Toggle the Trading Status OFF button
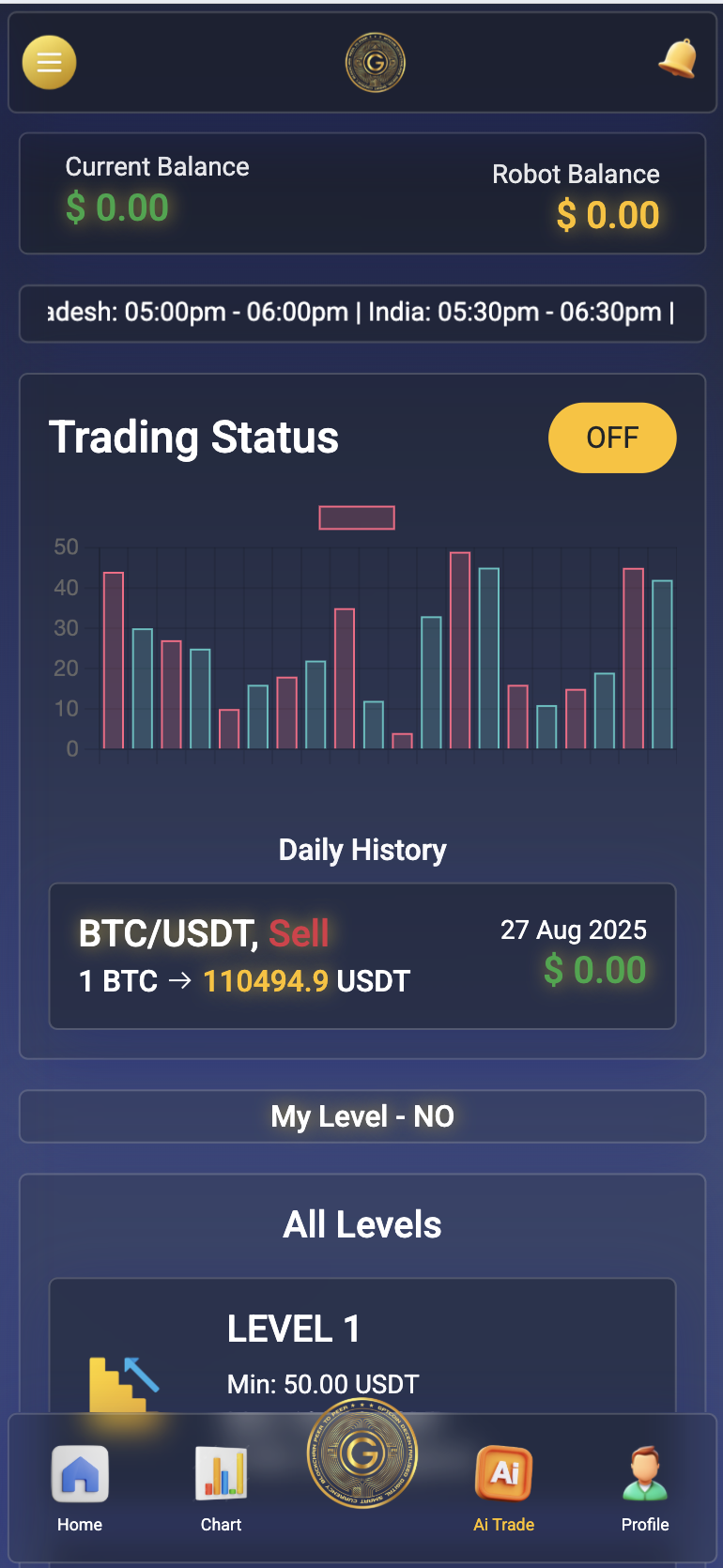This screenshot has width=723, height=1568. point(611,438)
